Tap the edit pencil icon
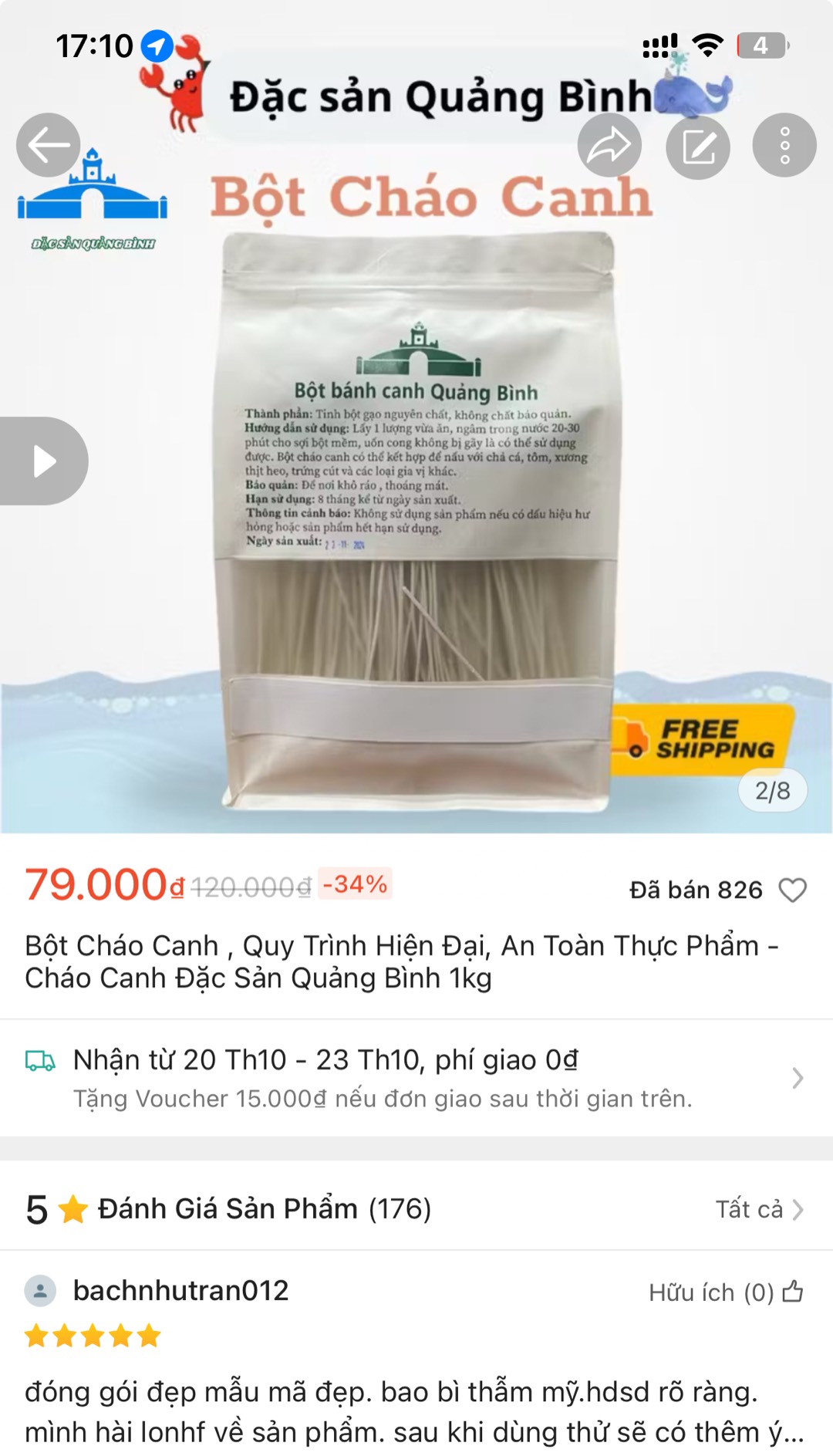Image resolution: width=833 pixels, height=1456 pixels. (x=698, y=147)
